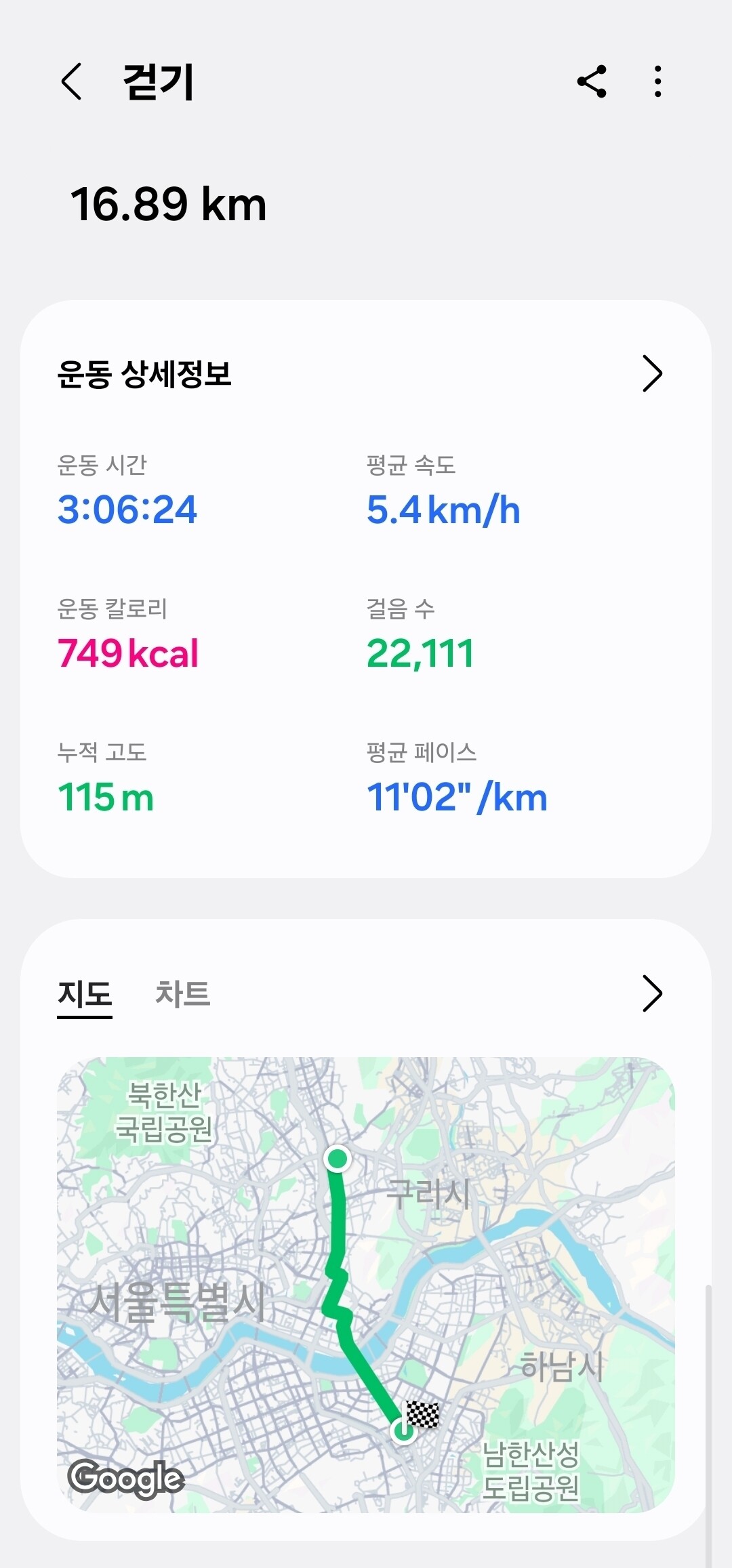The width and height of the screenshot is (732, 1568).
Task: Share this walking workout
Action: (592, 82)
